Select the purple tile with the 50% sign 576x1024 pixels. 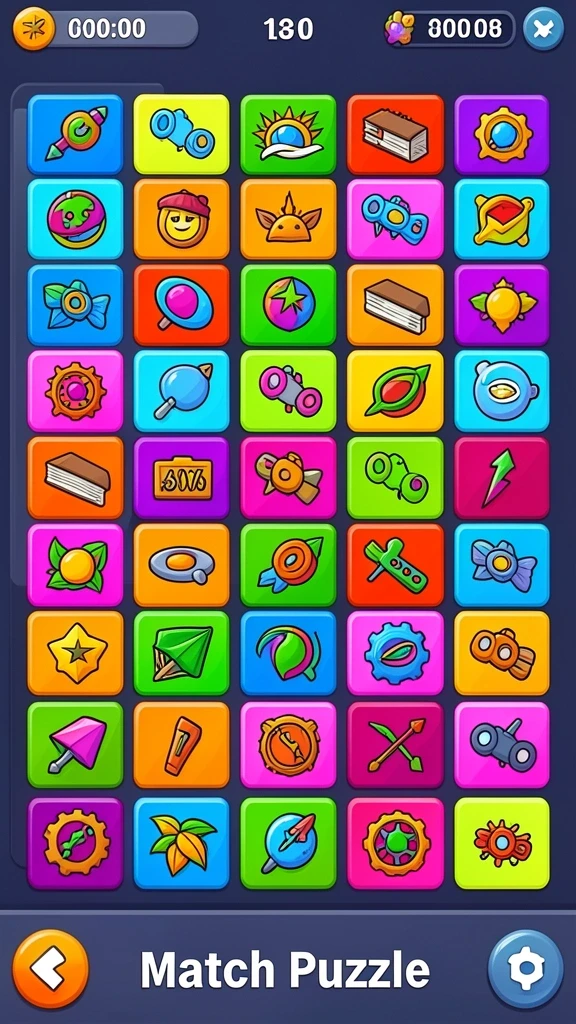[182, 478]
